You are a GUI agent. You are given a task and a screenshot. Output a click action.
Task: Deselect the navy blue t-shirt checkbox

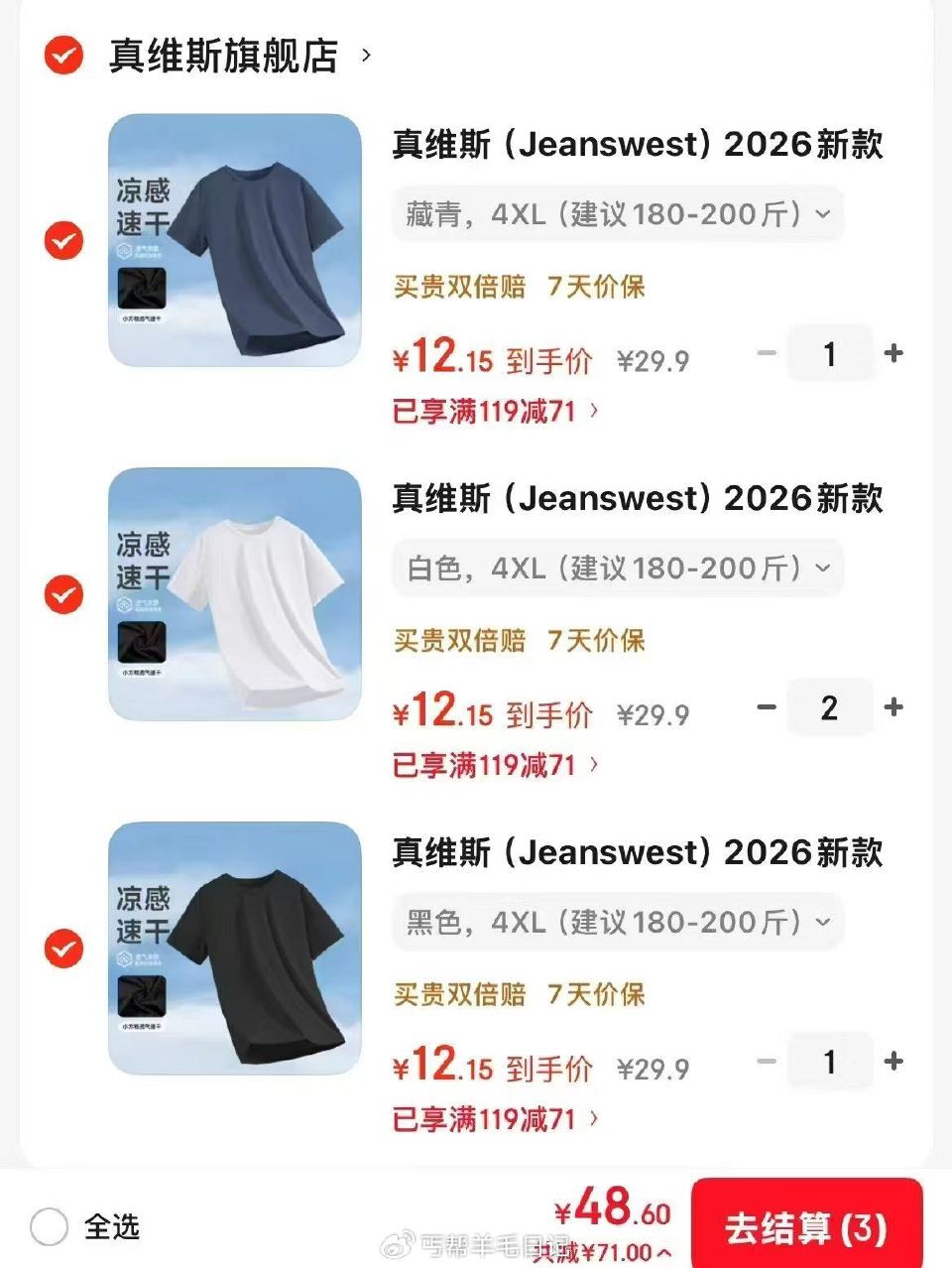[62, 241]
